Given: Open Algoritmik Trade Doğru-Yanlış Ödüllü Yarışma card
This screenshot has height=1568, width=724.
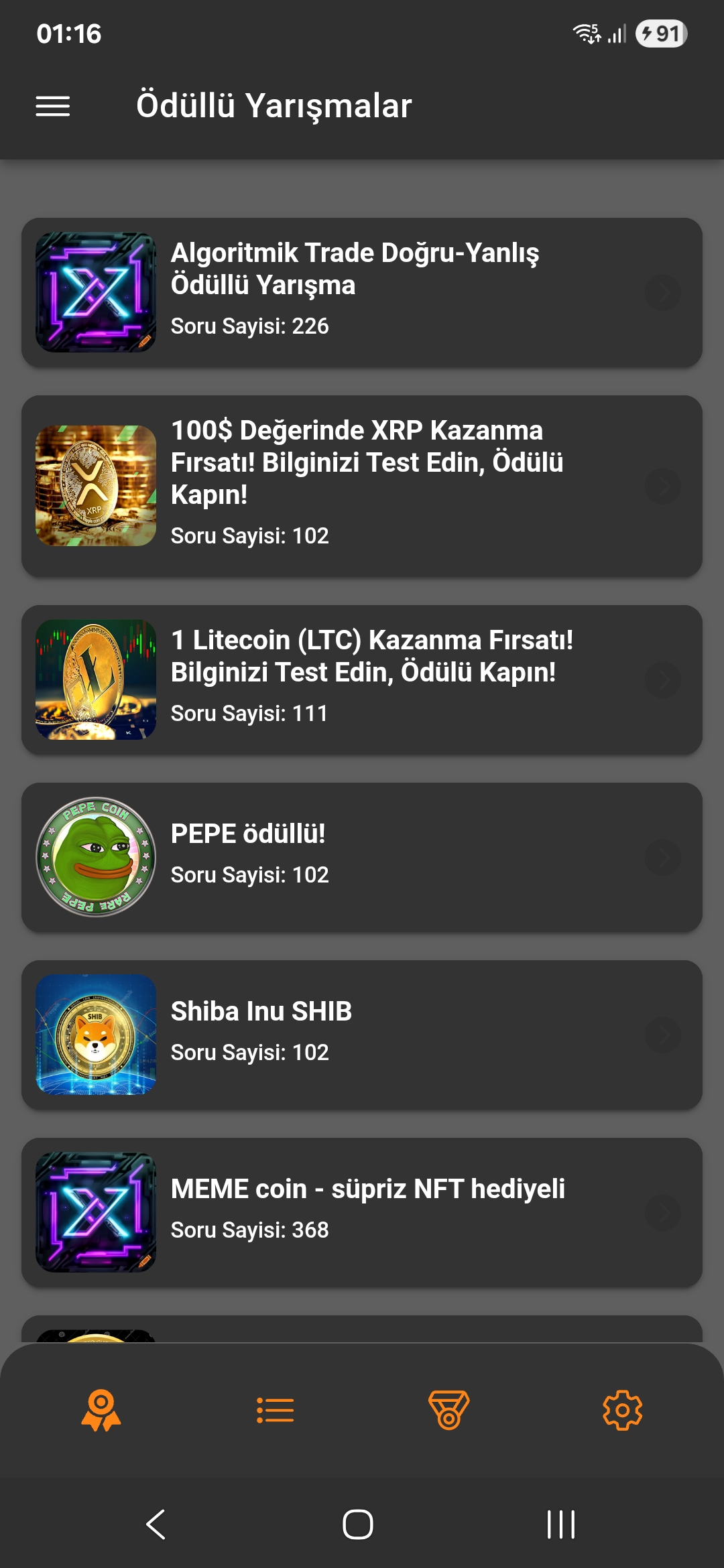Looking at the screenshot, I should [x=362, y=292].
